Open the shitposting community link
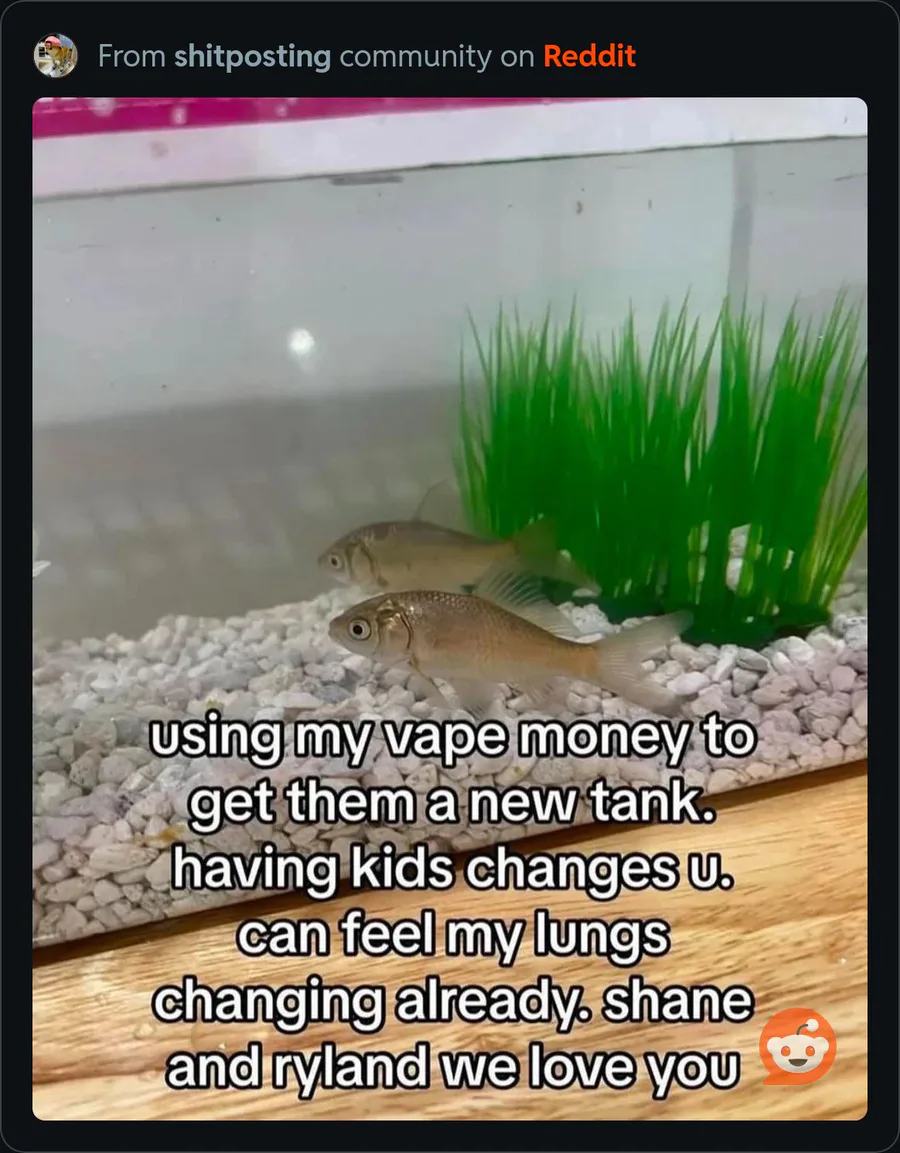Viewport: 900px width, 1153px height. click(252, 56)
